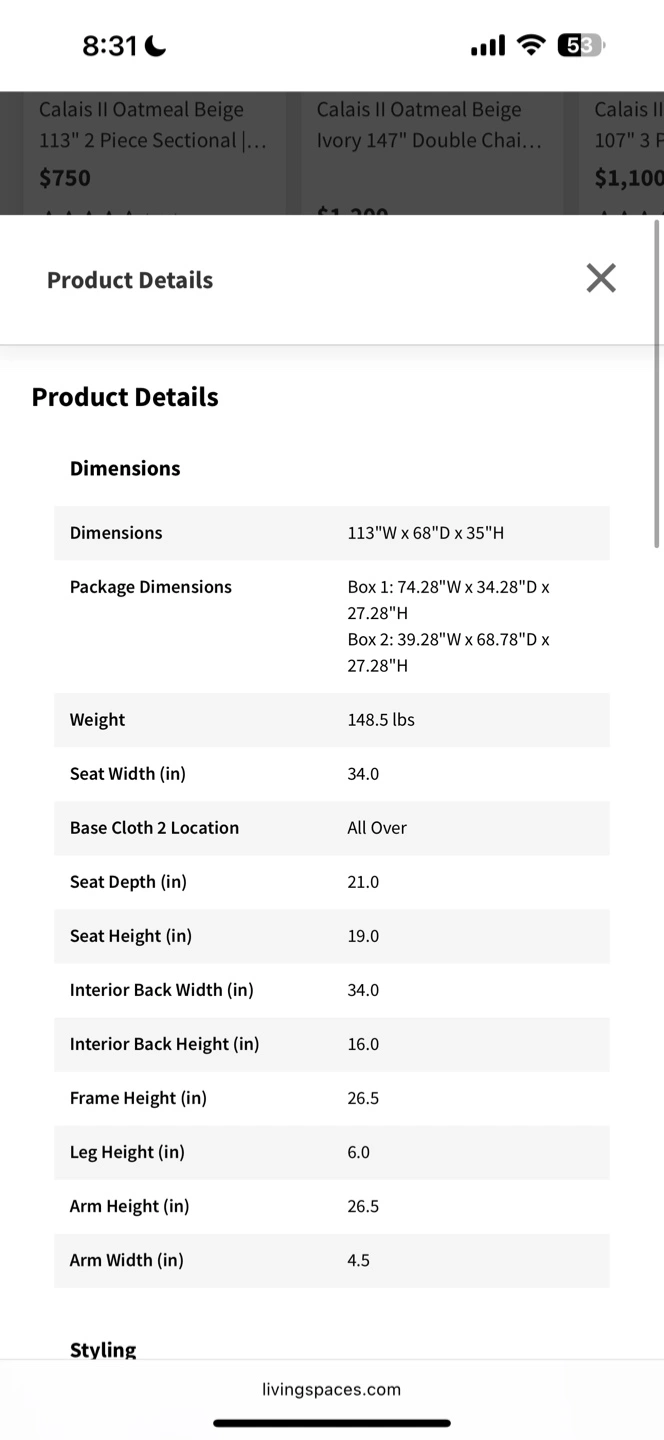Screen dimensions: 664x1440
Task: Close the Product Details panel
Action: pos(601,278)
